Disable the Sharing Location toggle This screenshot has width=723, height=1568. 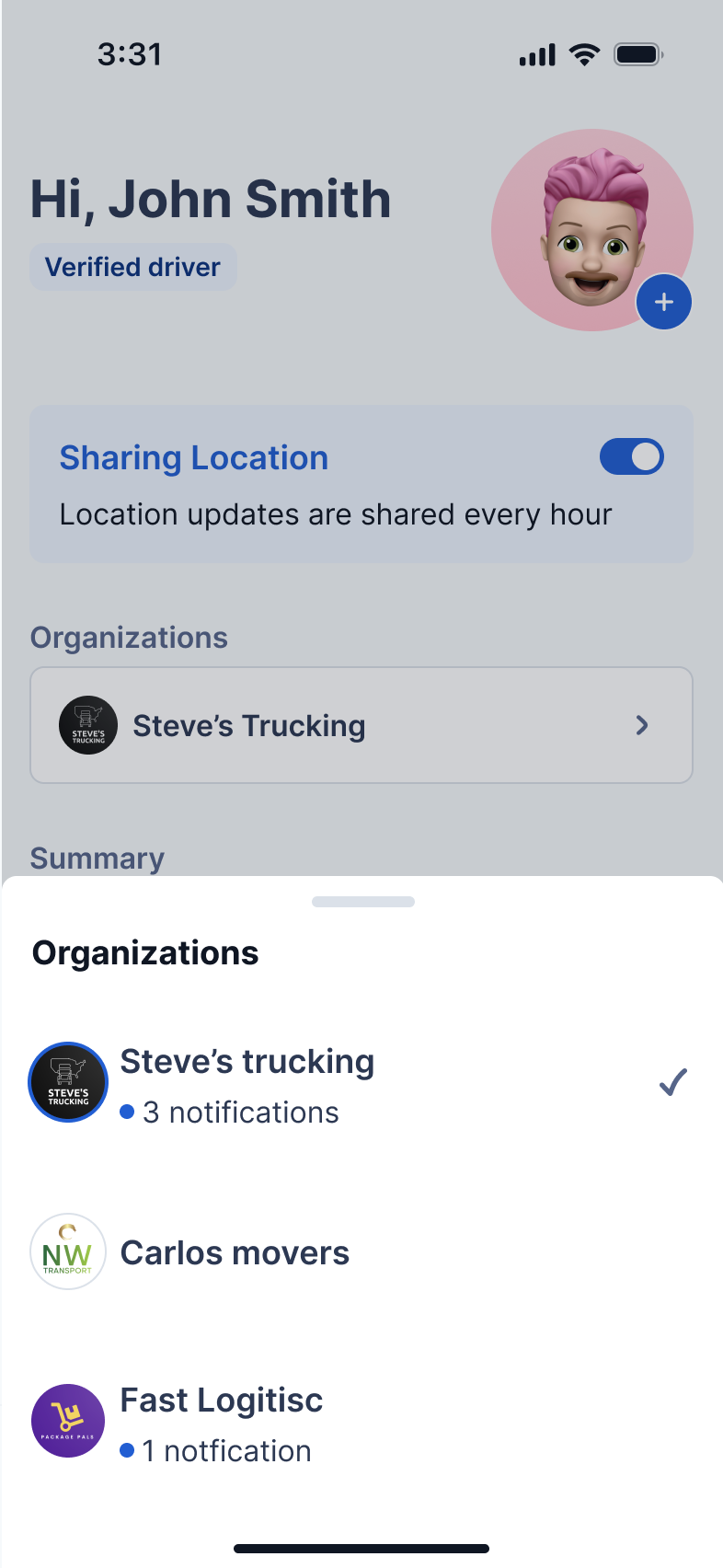(632, 456)
